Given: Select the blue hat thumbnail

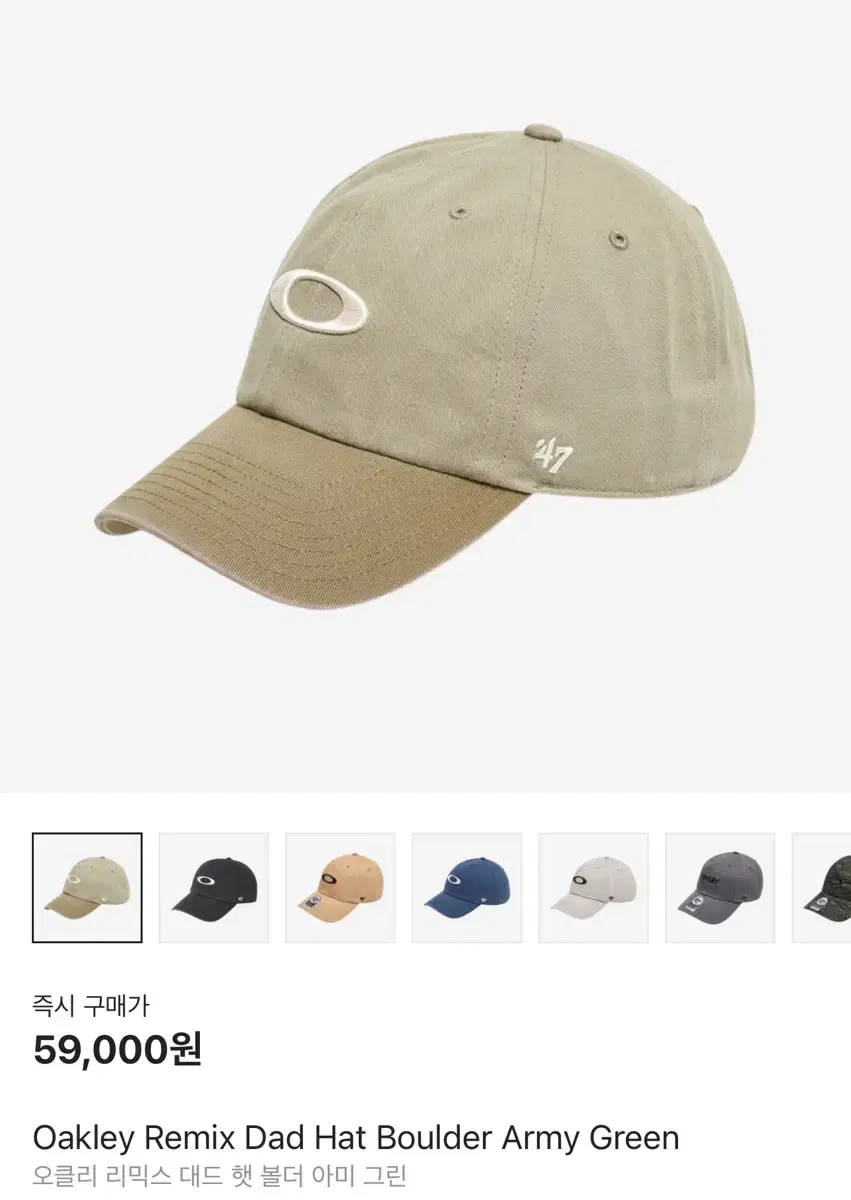Looking at the screenshot, I should (466, 887).
